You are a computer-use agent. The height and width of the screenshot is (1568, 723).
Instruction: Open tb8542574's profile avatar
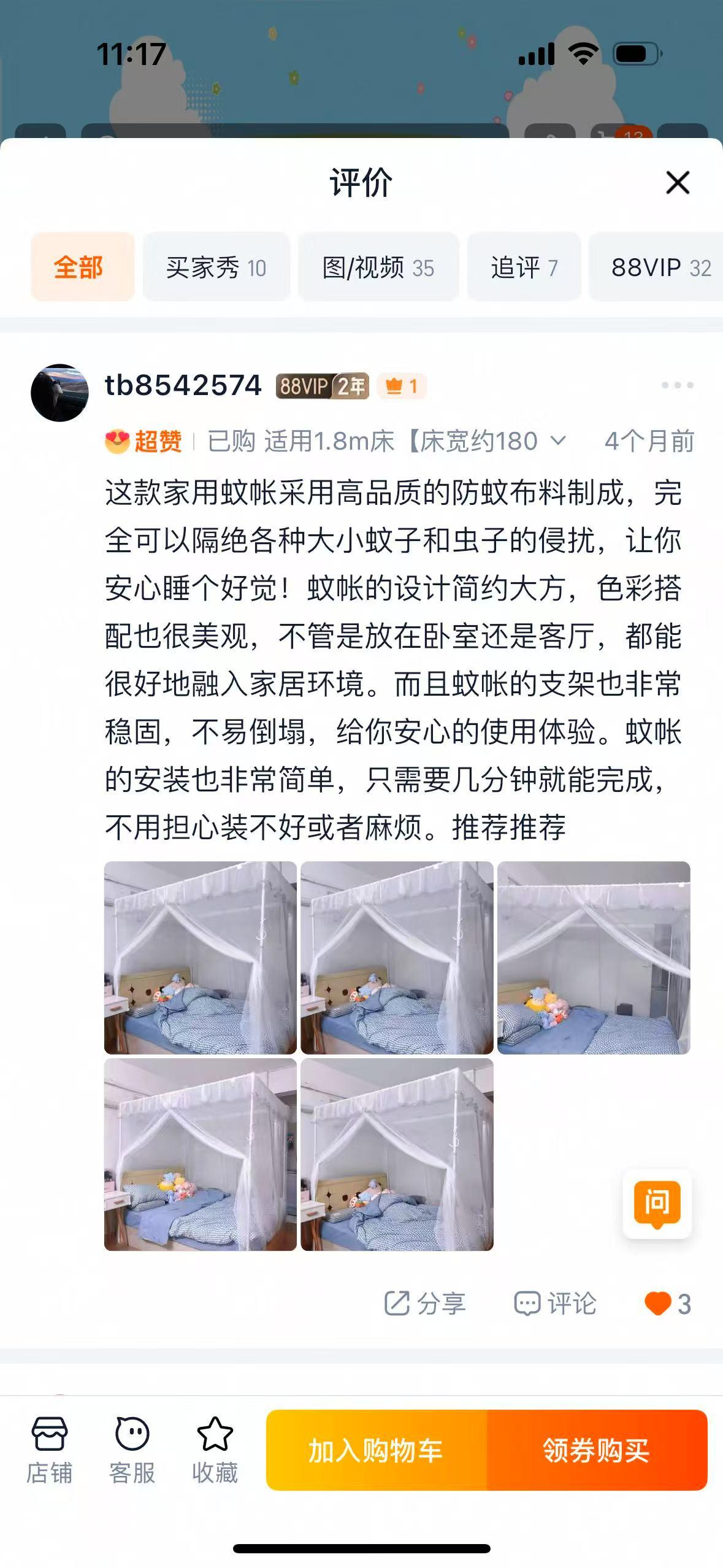coord(59,393)
